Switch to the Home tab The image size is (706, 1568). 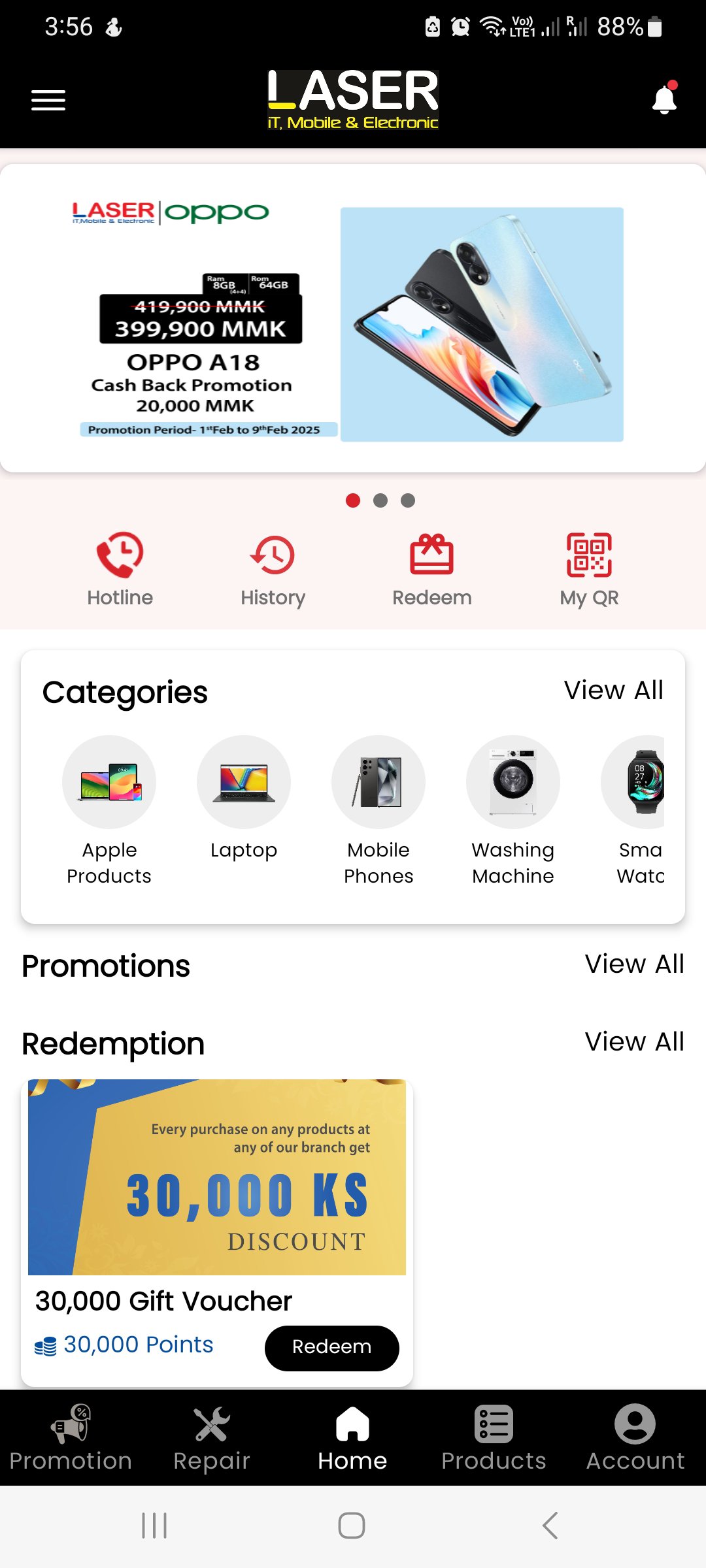352,1425
